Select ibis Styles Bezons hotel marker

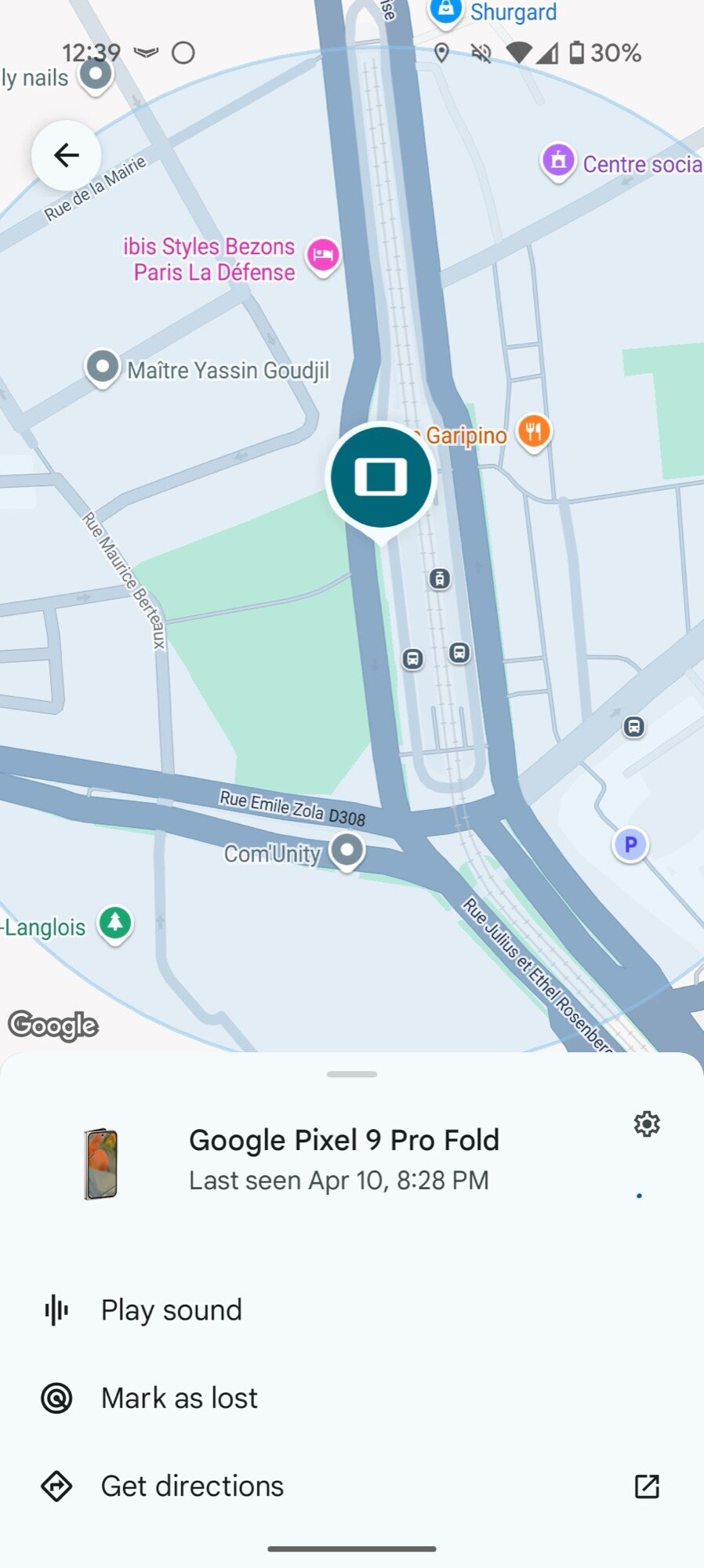(323, 256)
